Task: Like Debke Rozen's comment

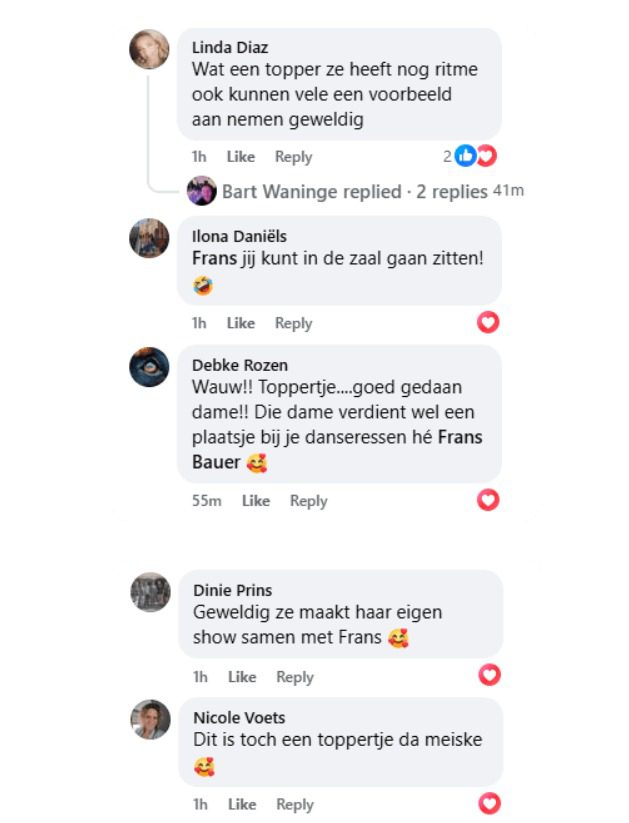Action: 256,501
